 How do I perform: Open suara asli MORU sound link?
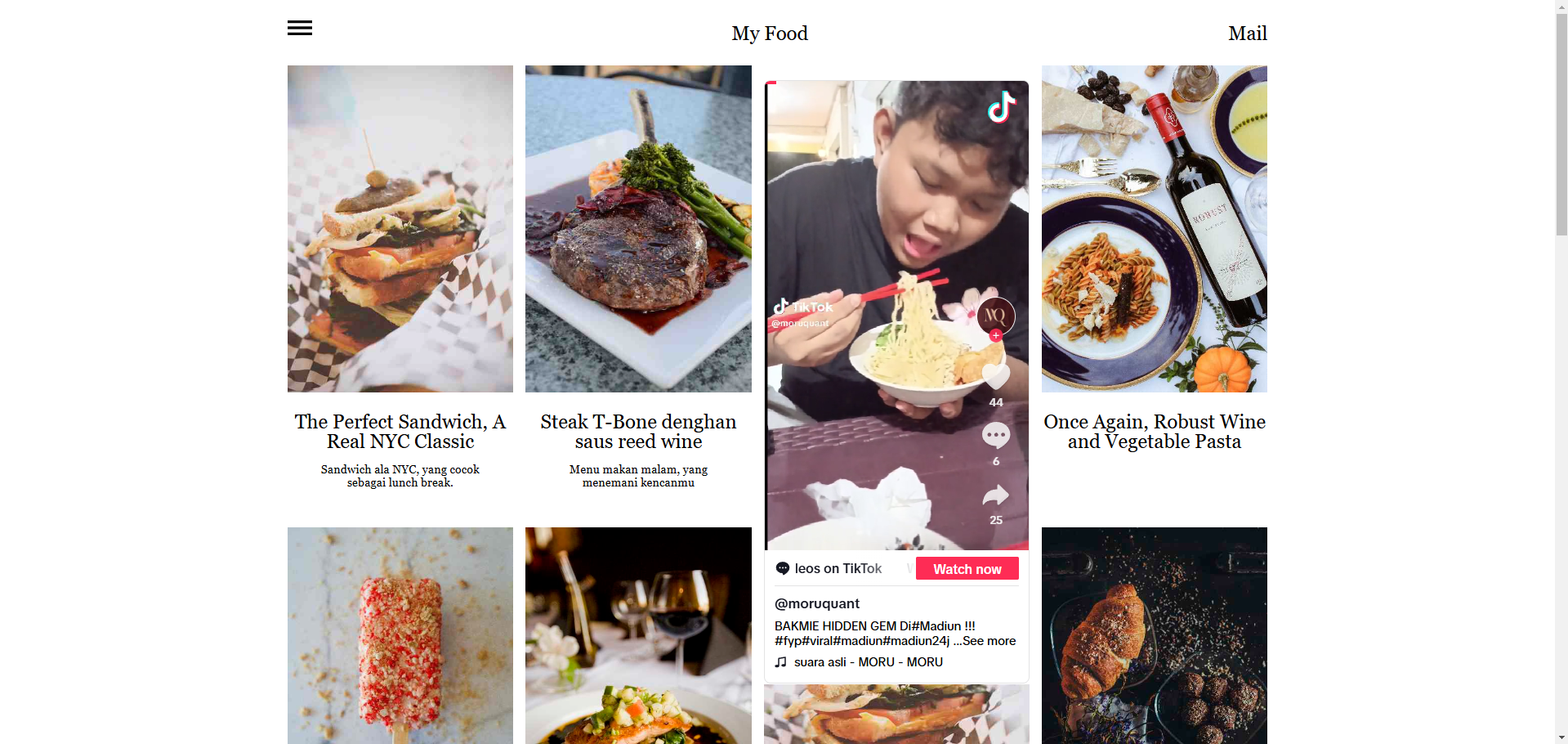tap(868, 662)
